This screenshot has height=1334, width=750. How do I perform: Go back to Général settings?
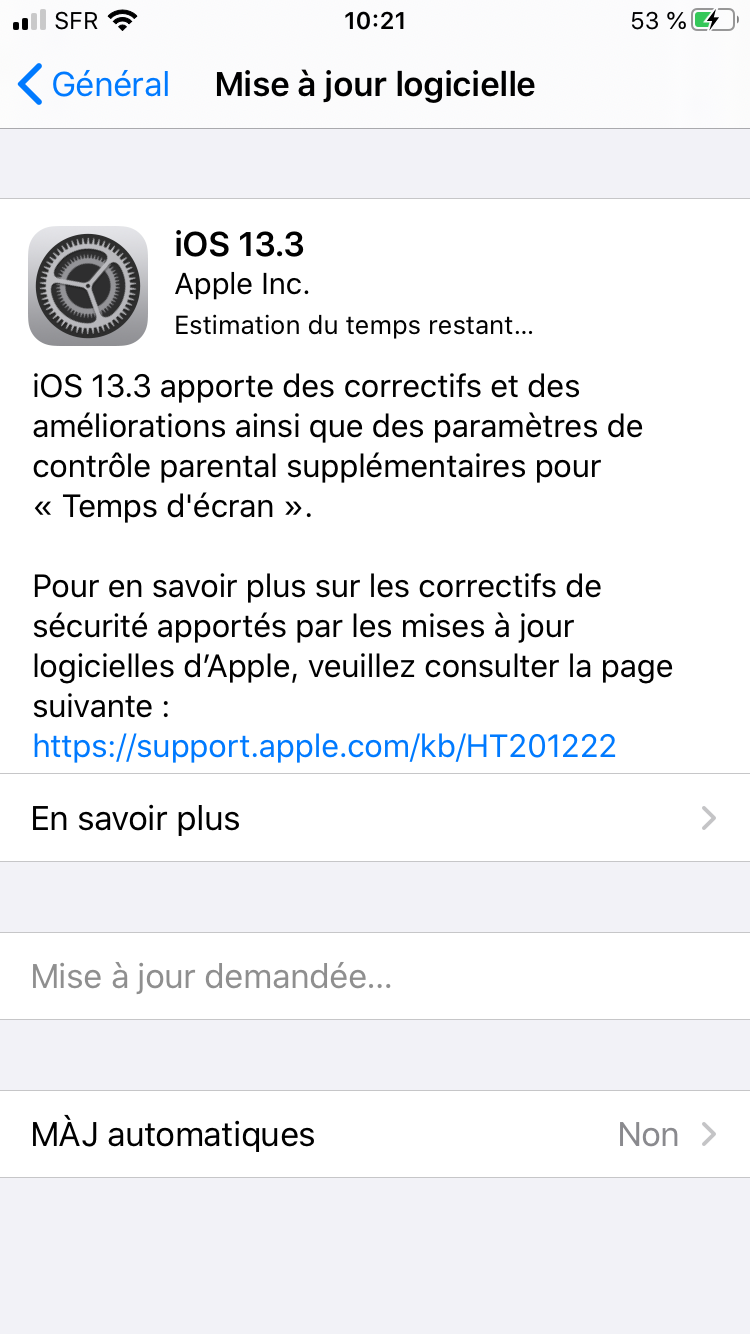point(94,85)
